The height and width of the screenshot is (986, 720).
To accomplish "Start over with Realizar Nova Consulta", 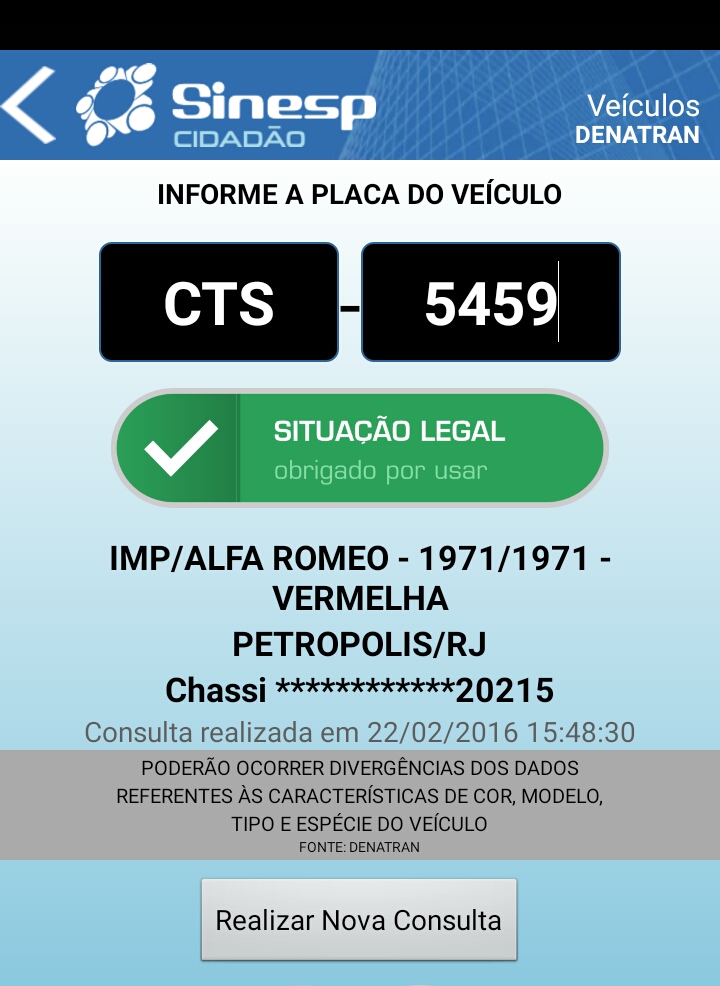I will pos(359,920).
